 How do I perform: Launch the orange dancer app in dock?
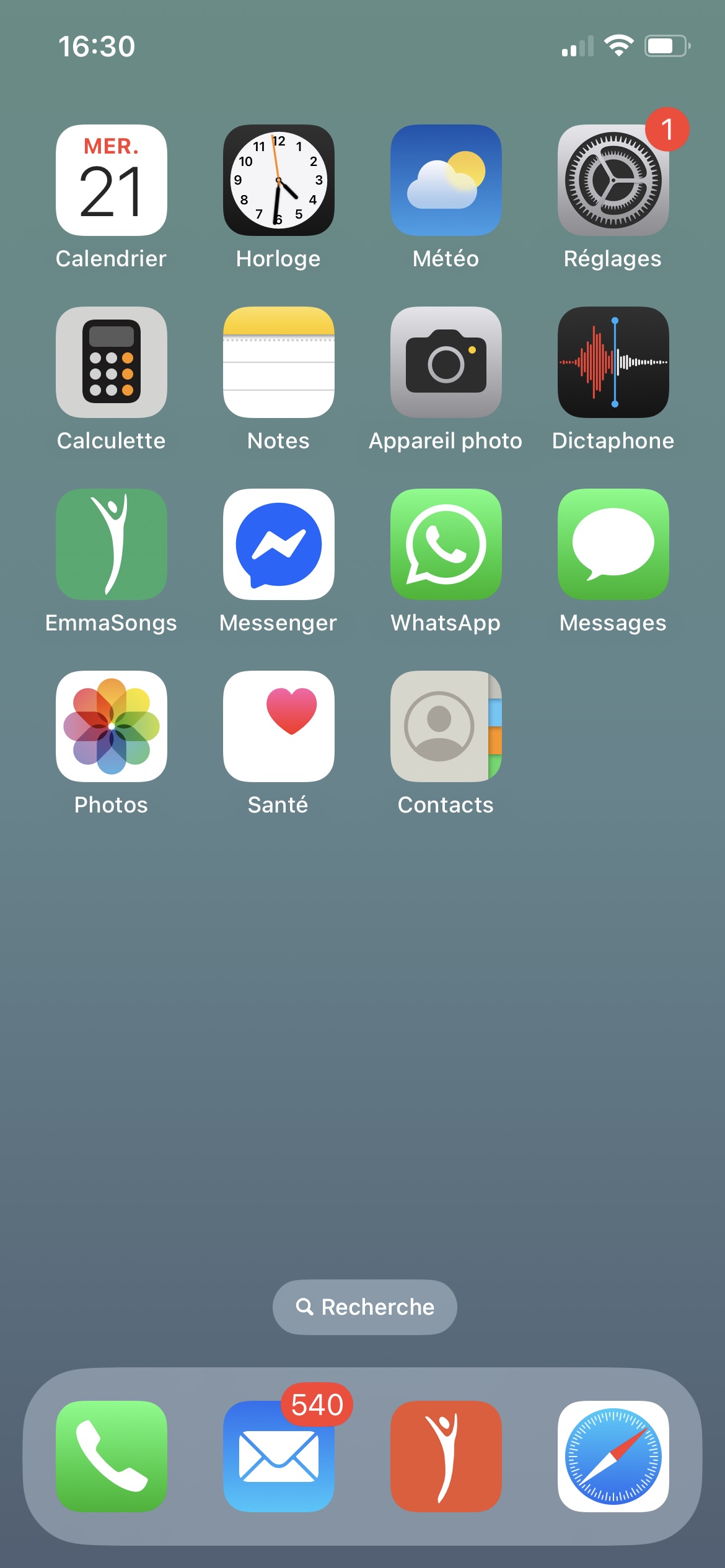446,1457
